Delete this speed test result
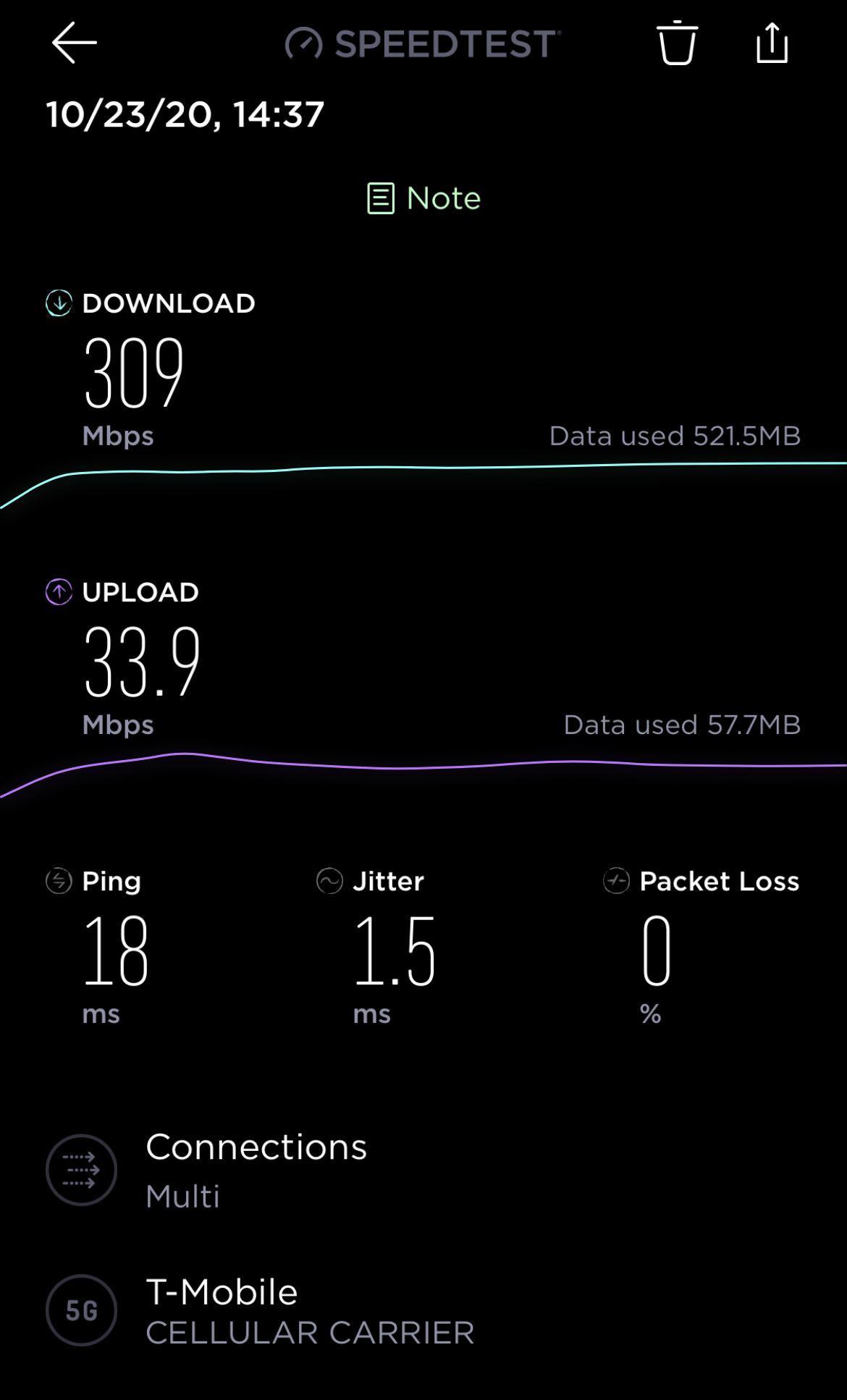Viewport: 847px width, 1400px height. pyautogui.click(x=677, y=43)
